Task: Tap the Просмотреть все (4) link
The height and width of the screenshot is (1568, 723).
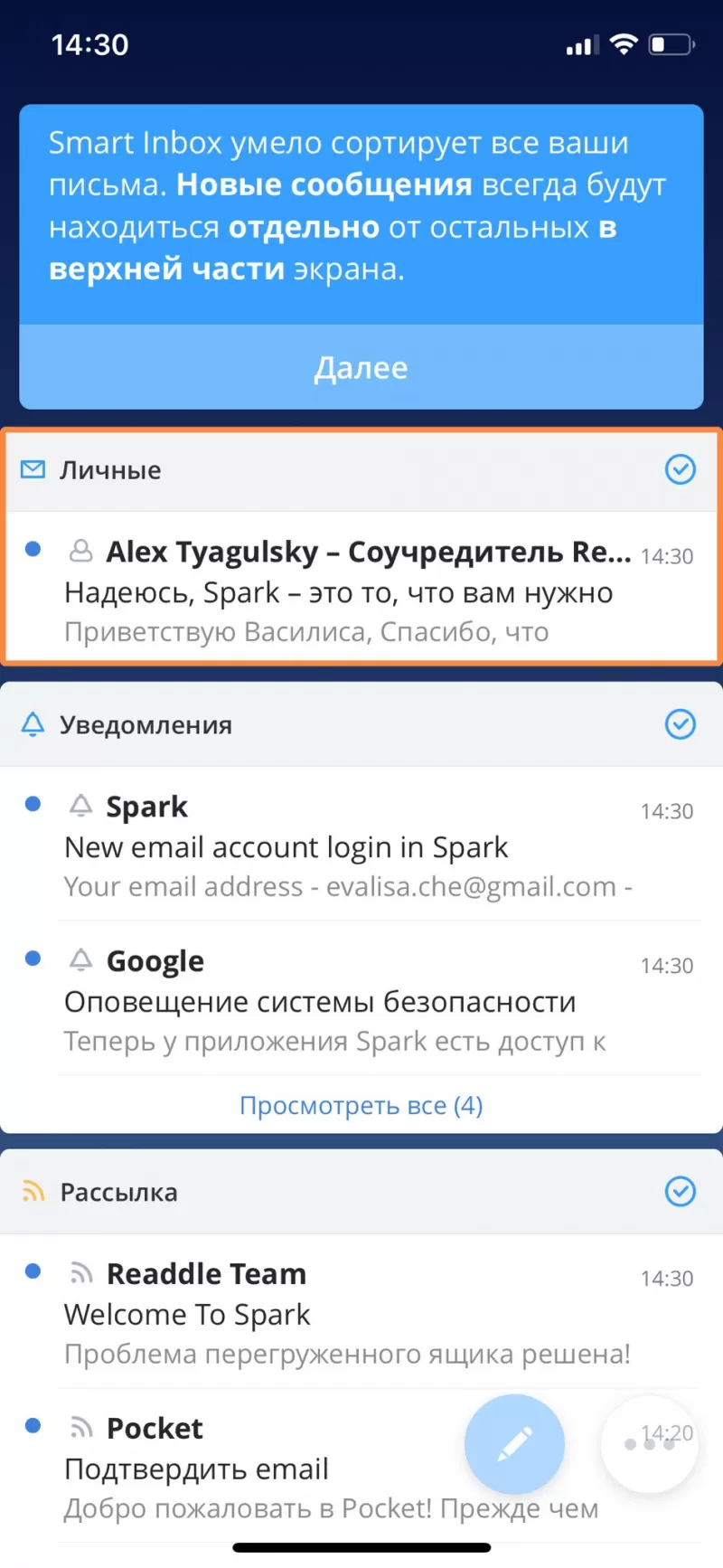Action: pos(361,1105)
